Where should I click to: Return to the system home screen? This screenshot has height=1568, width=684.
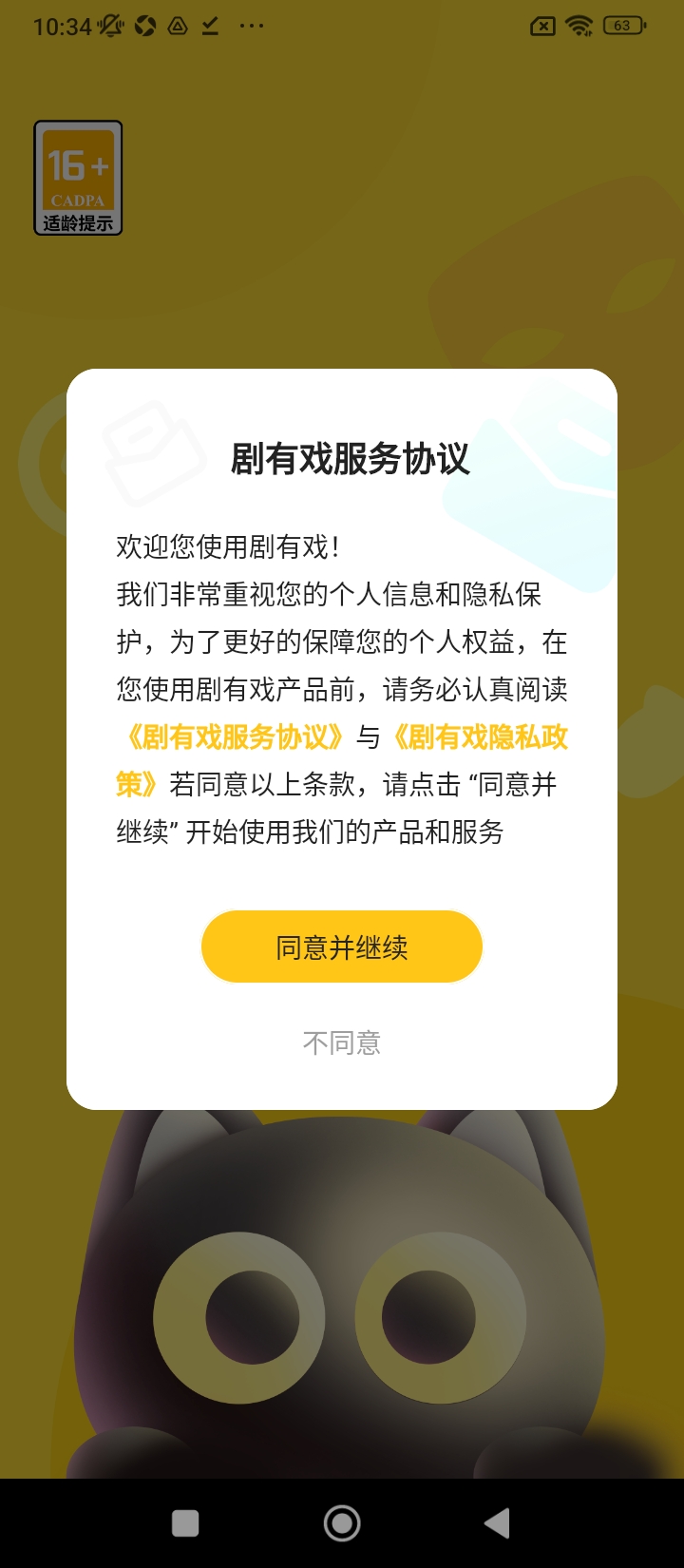tap(342, 1523)
